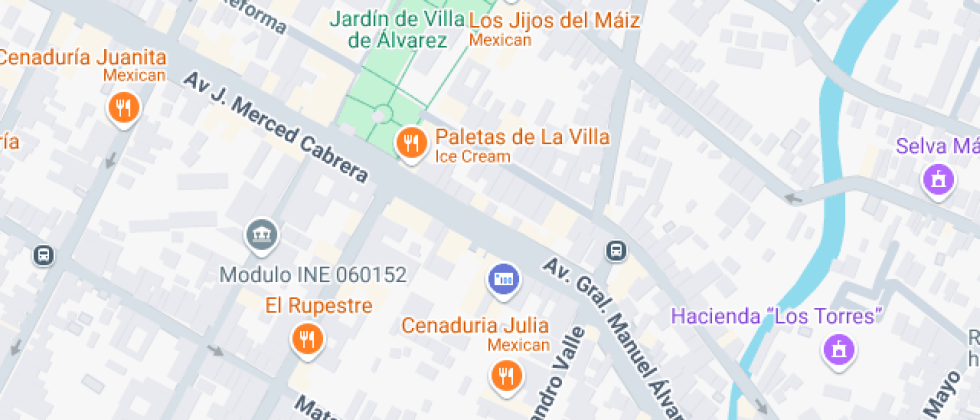Open the Hacienda "Los Torres" marker
The width and height of the screenshot is (980, 420).
pyautogui.click(x=836, y=348)
